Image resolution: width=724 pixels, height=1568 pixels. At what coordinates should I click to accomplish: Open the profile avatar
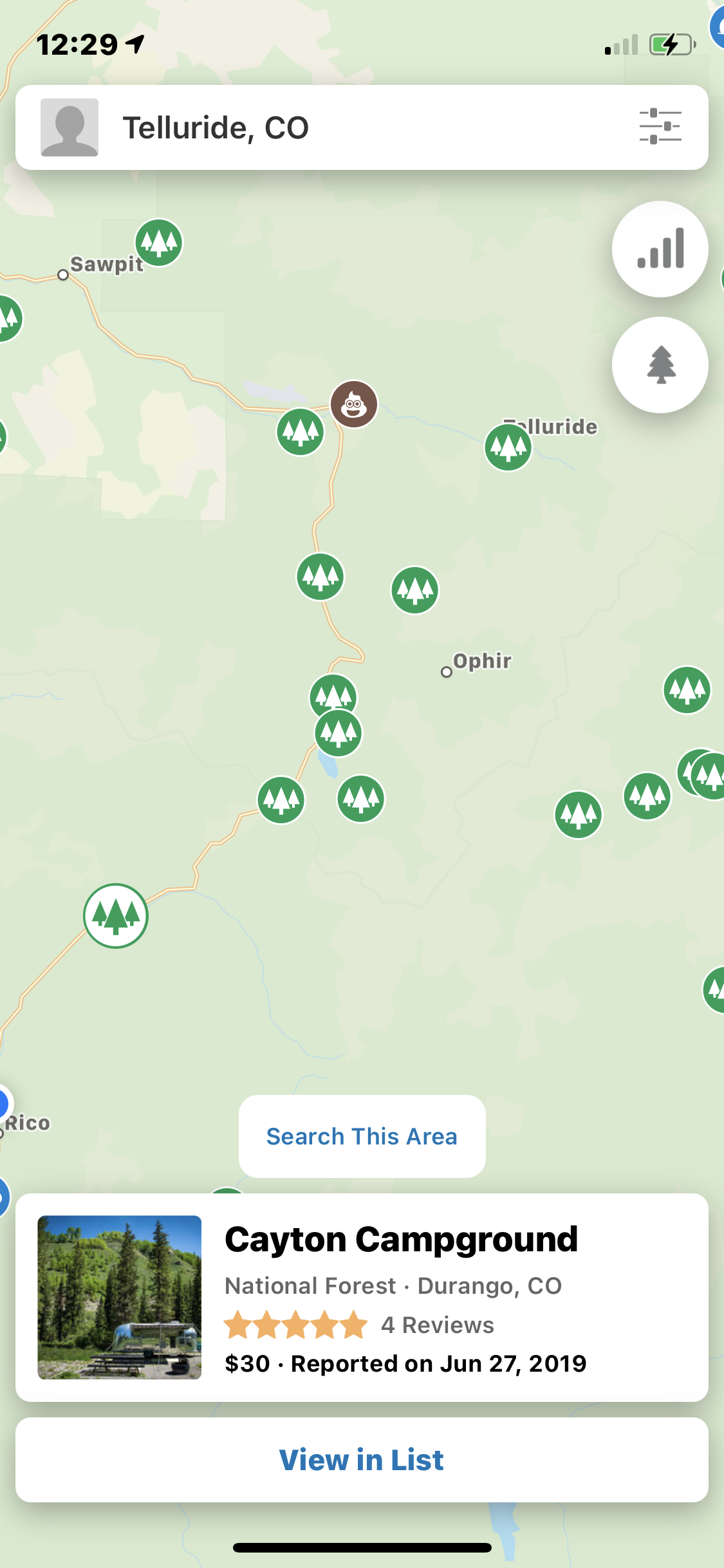[70, 127]
